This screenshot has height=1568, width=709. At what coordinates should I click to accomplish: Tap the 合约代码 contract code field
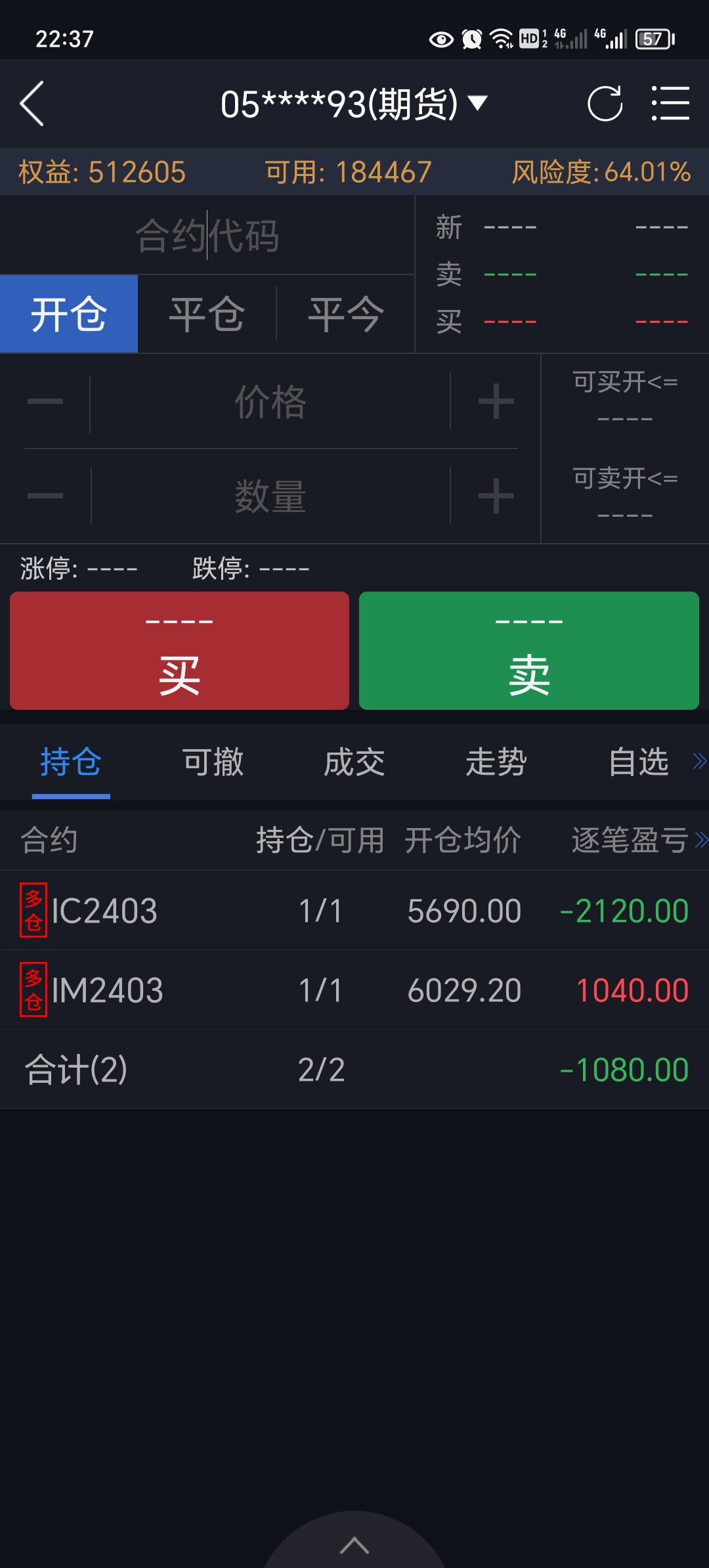(x=207, y=235)
